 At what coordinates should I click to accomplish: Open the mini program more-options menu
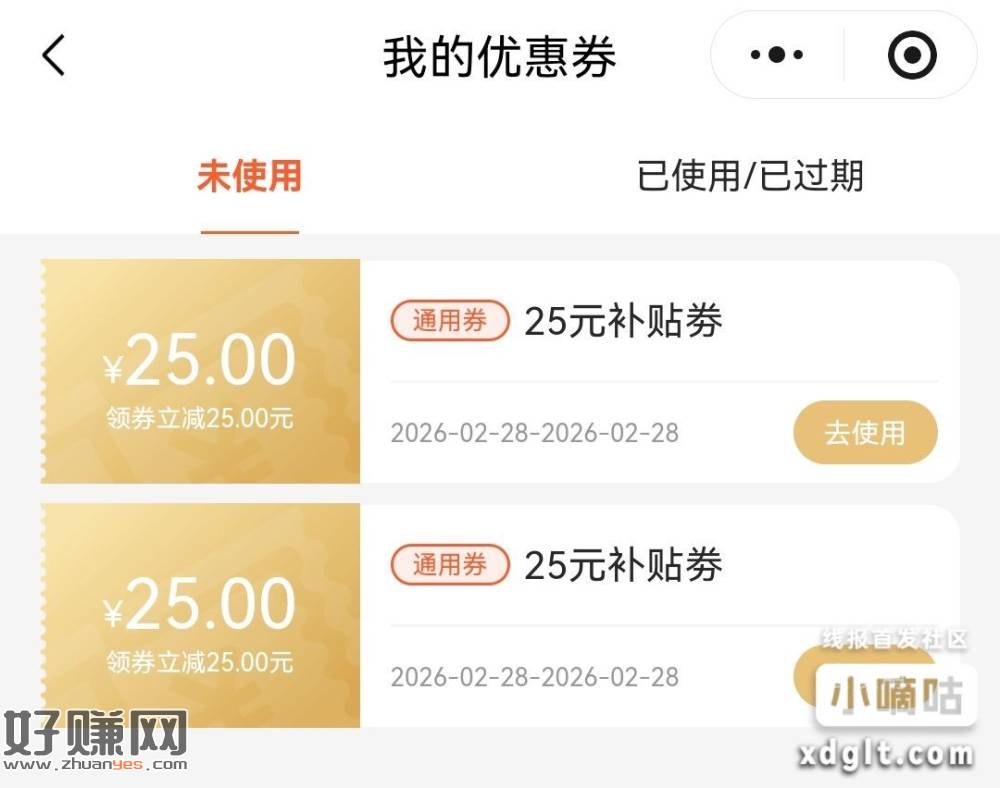click(x=777, y=55)
